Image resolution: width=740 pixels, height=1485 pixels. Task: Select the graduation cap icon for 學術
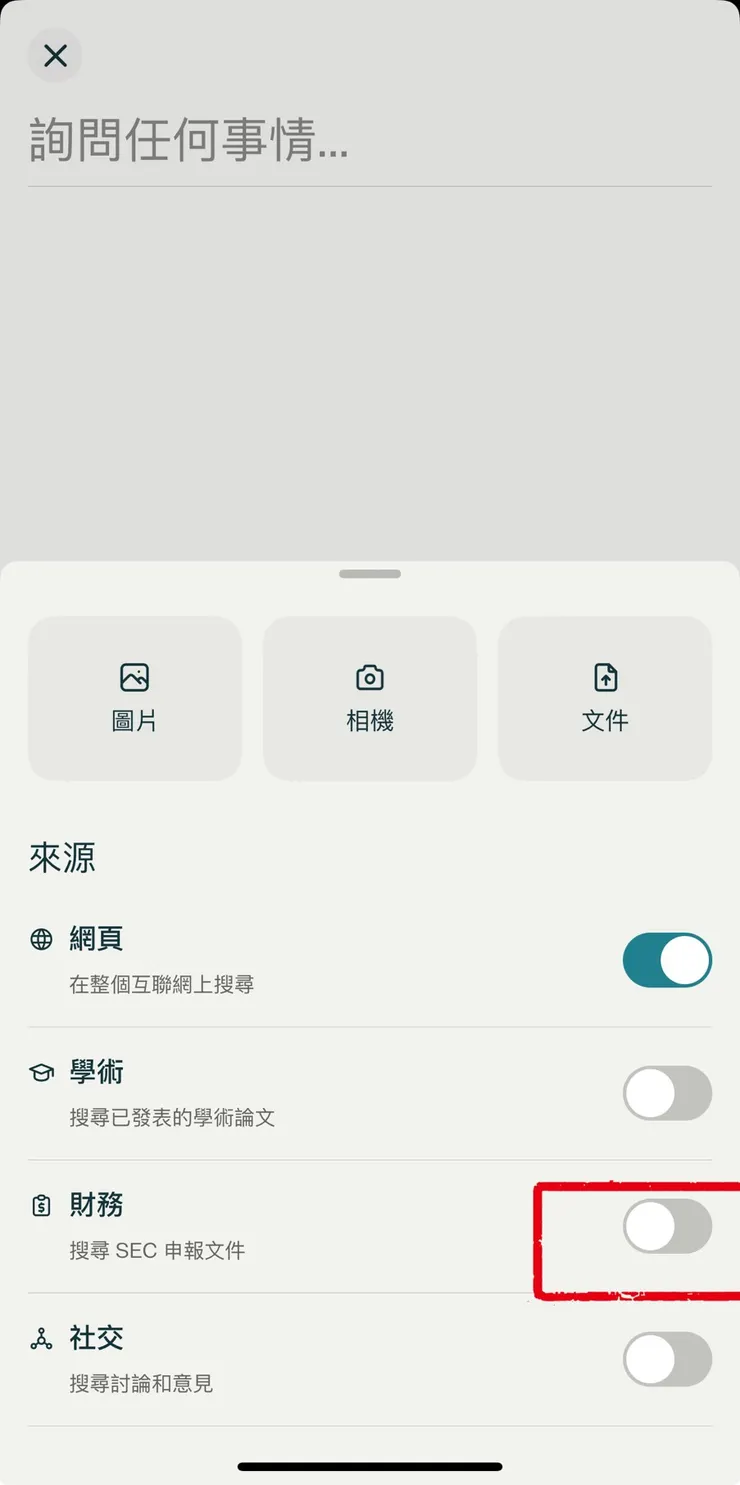pyautogui.click(x=40, y=1071)
